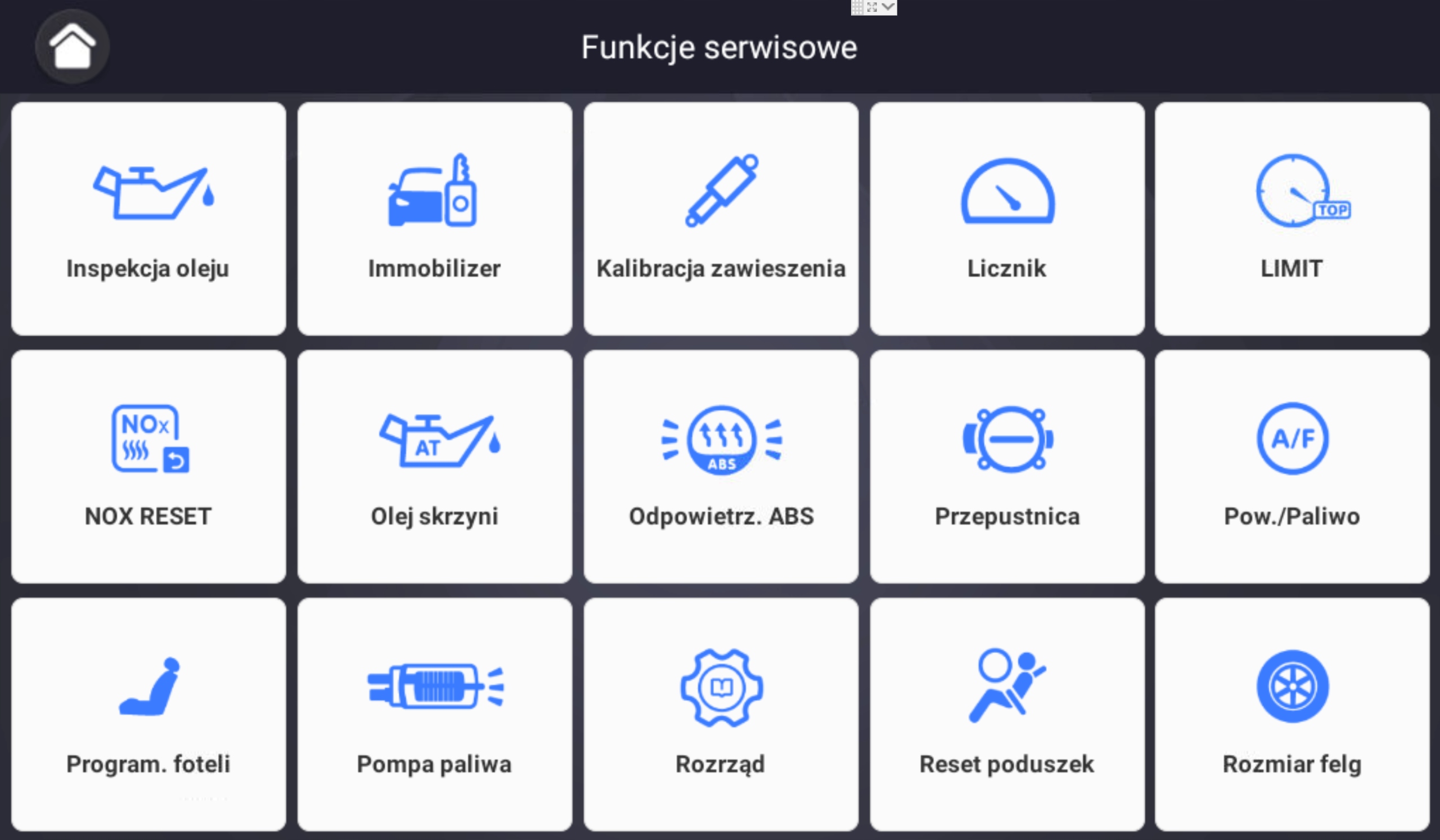
Task: Go to the home screen
Action: click(72, 47)
